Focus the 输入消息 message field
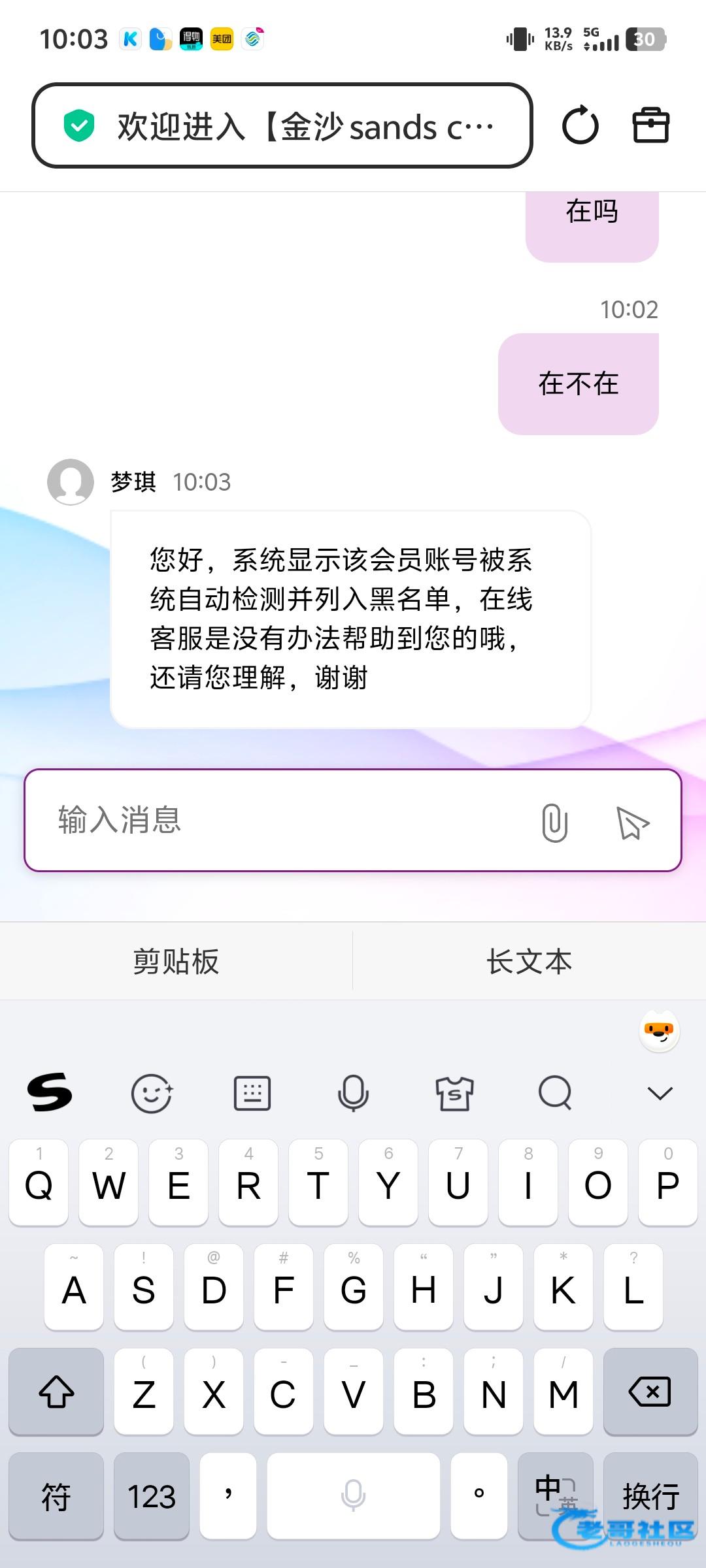The width and height of the screenshot is (706, 1568). [288, 821]
